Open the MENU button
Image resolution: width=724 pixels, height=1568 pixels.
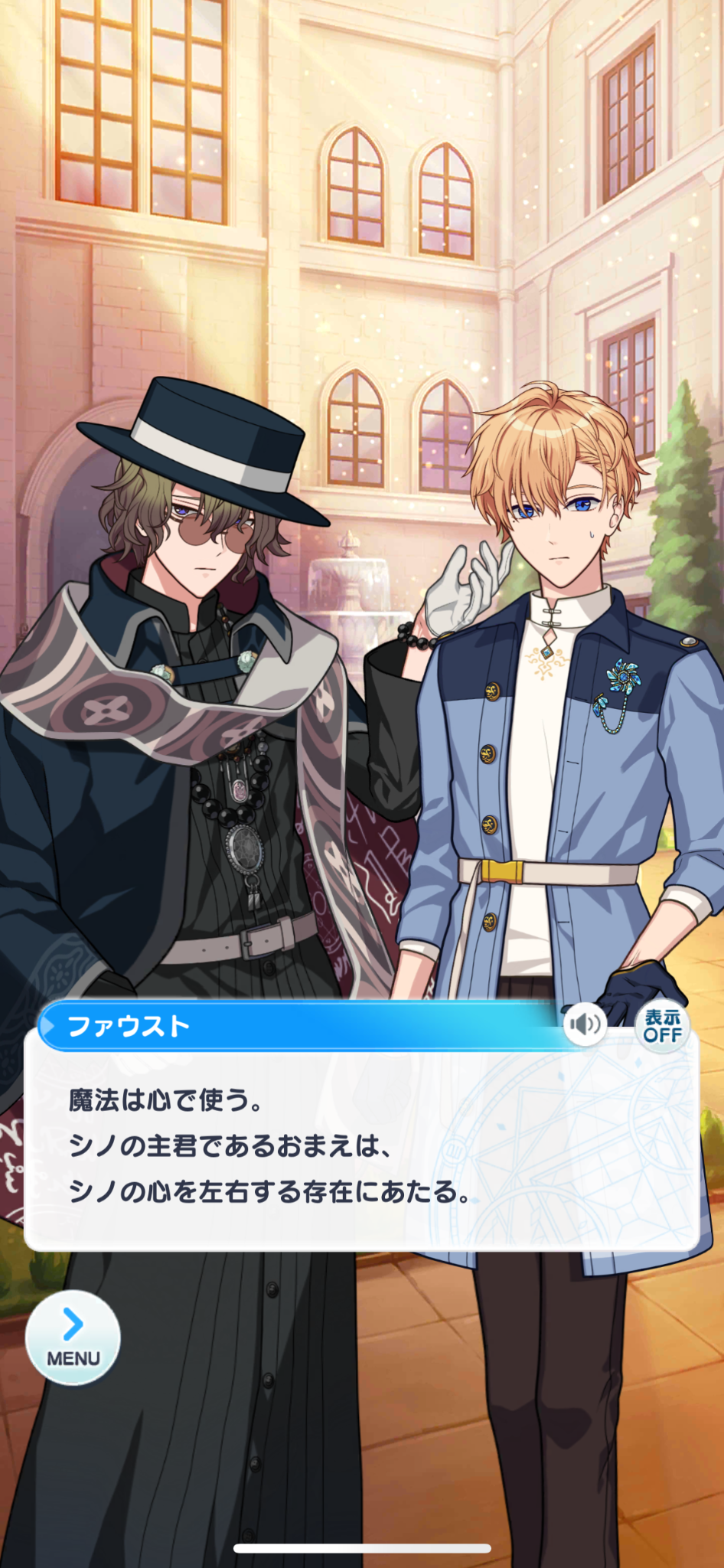pos(73,1337)
